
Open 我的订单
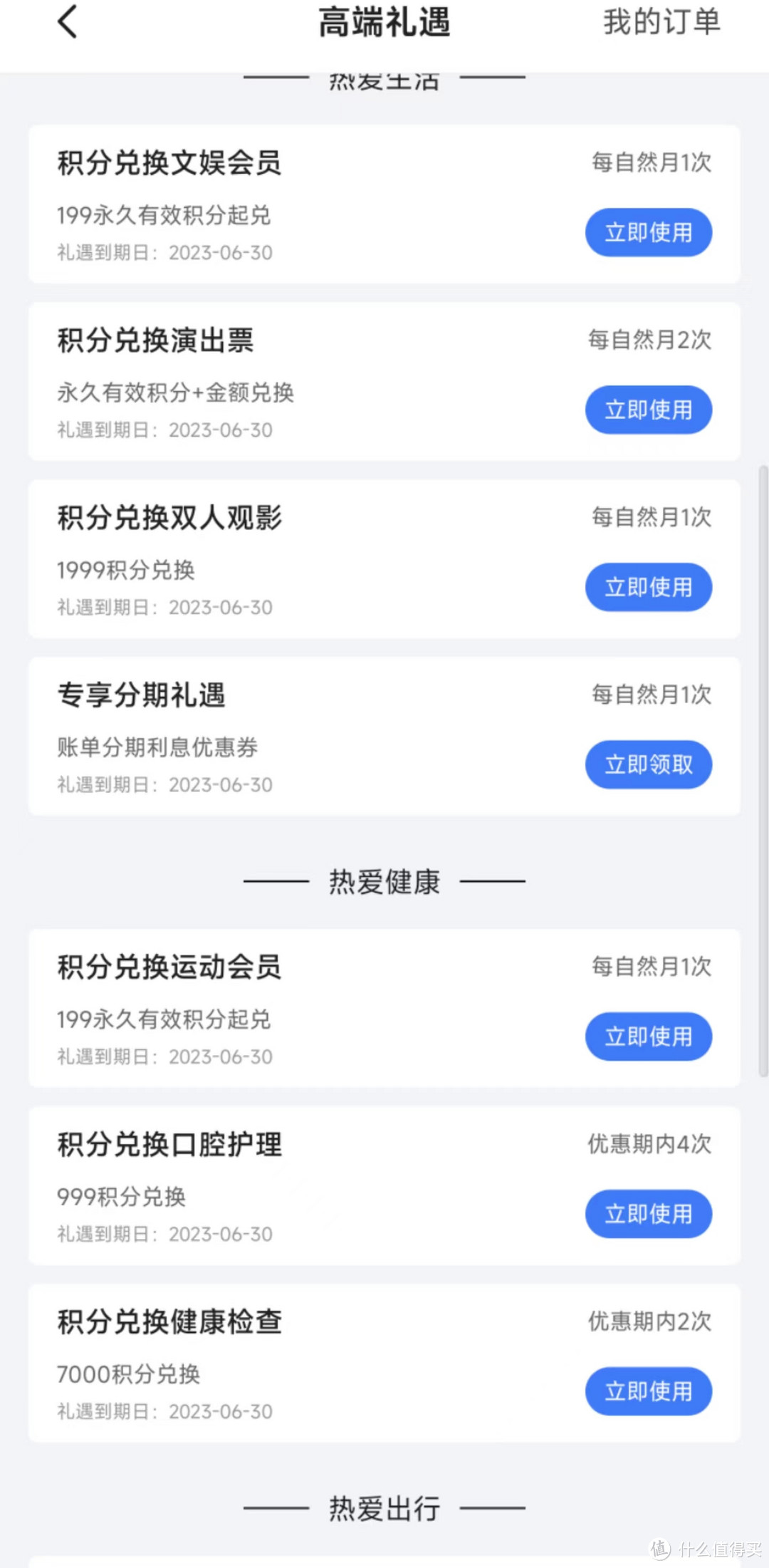661,22
